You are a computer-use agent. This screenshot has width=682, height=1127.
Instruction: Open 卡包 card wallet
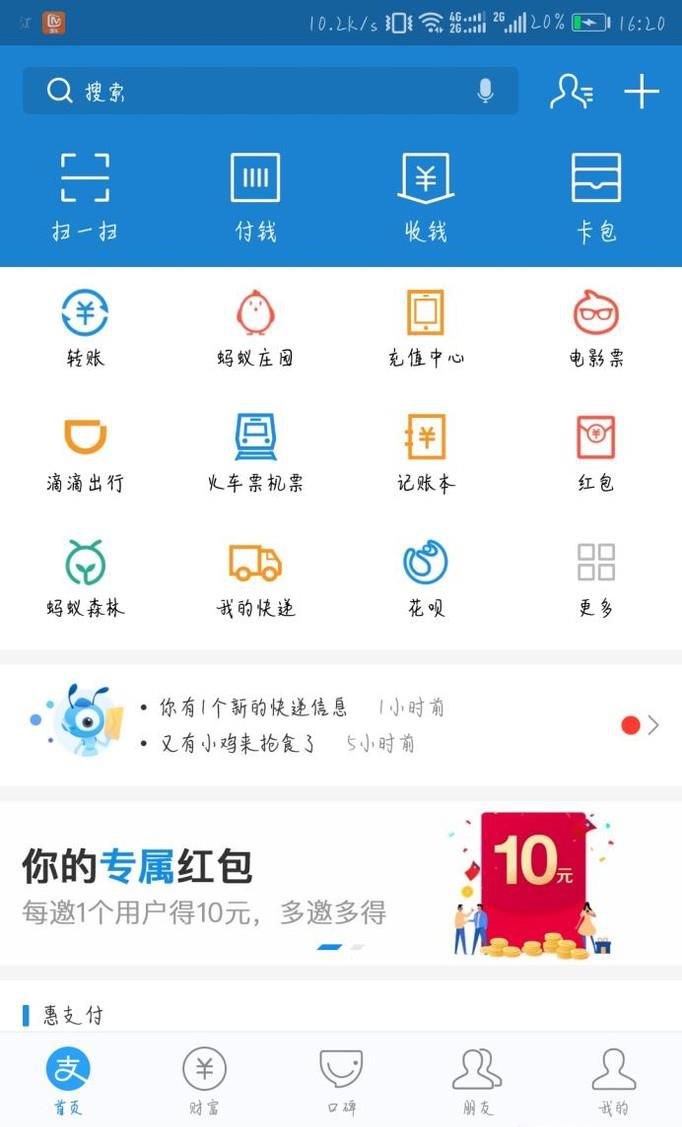pyautogui.click(x=596, y=196)
